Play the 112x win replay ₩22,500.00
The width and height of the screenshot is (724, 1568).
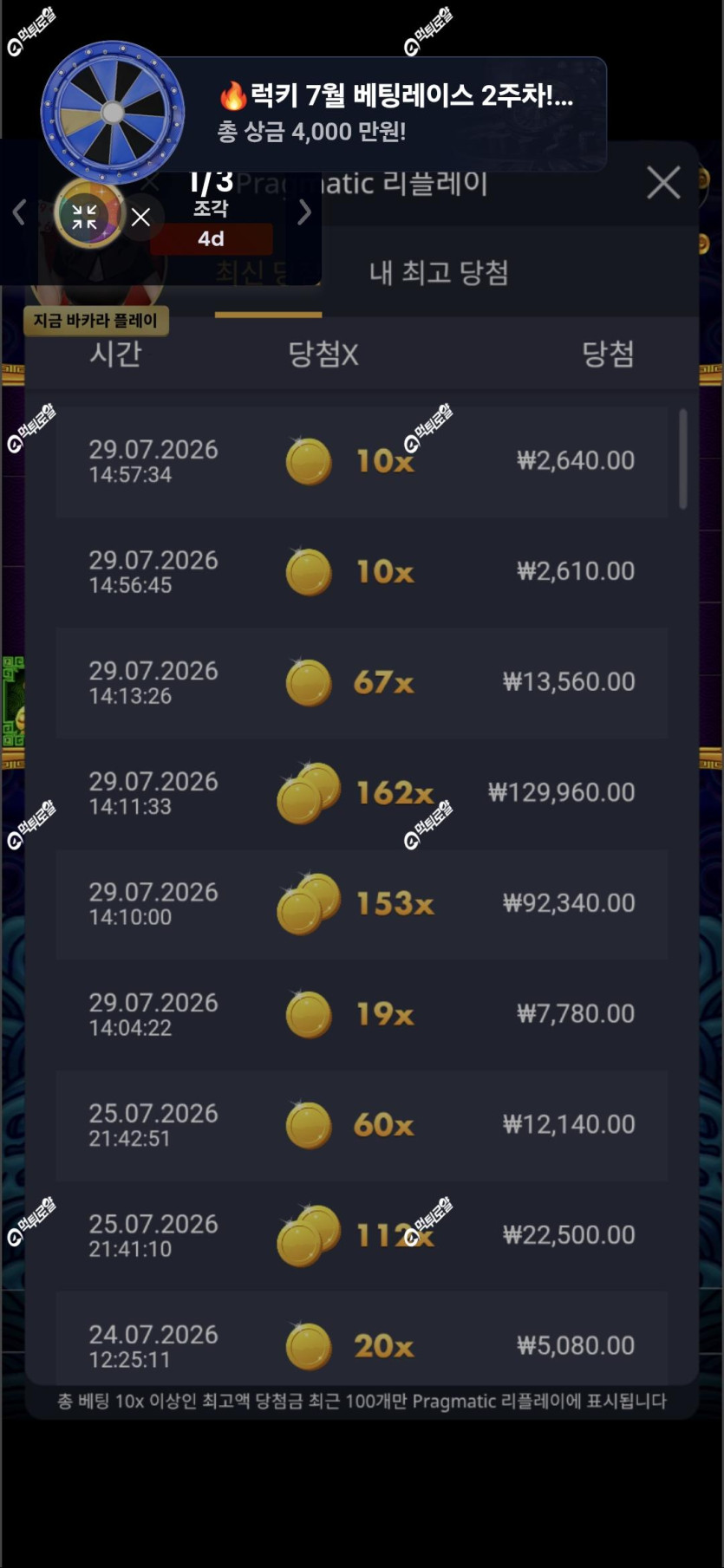point(362,1235)
